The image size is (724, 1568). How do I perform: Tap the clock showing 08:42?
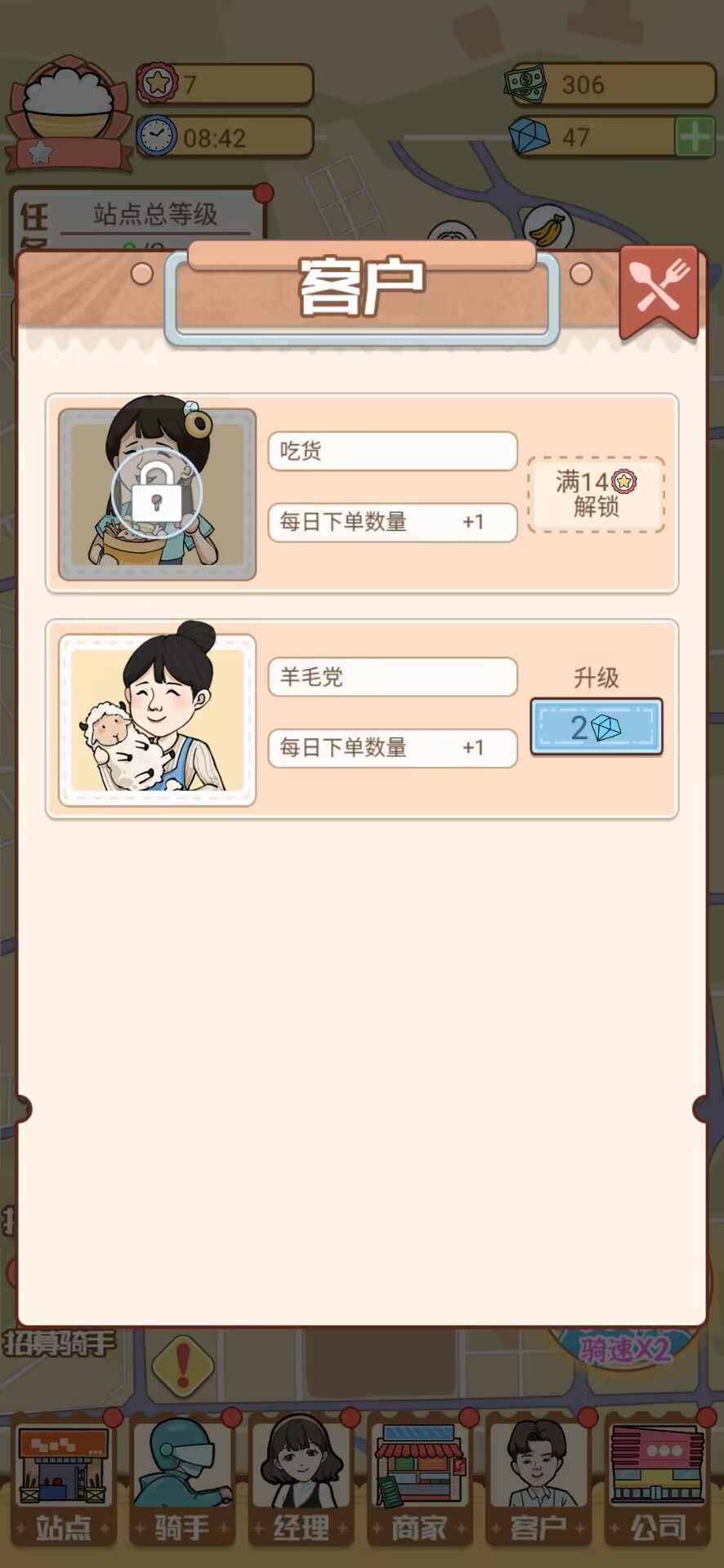158,136
